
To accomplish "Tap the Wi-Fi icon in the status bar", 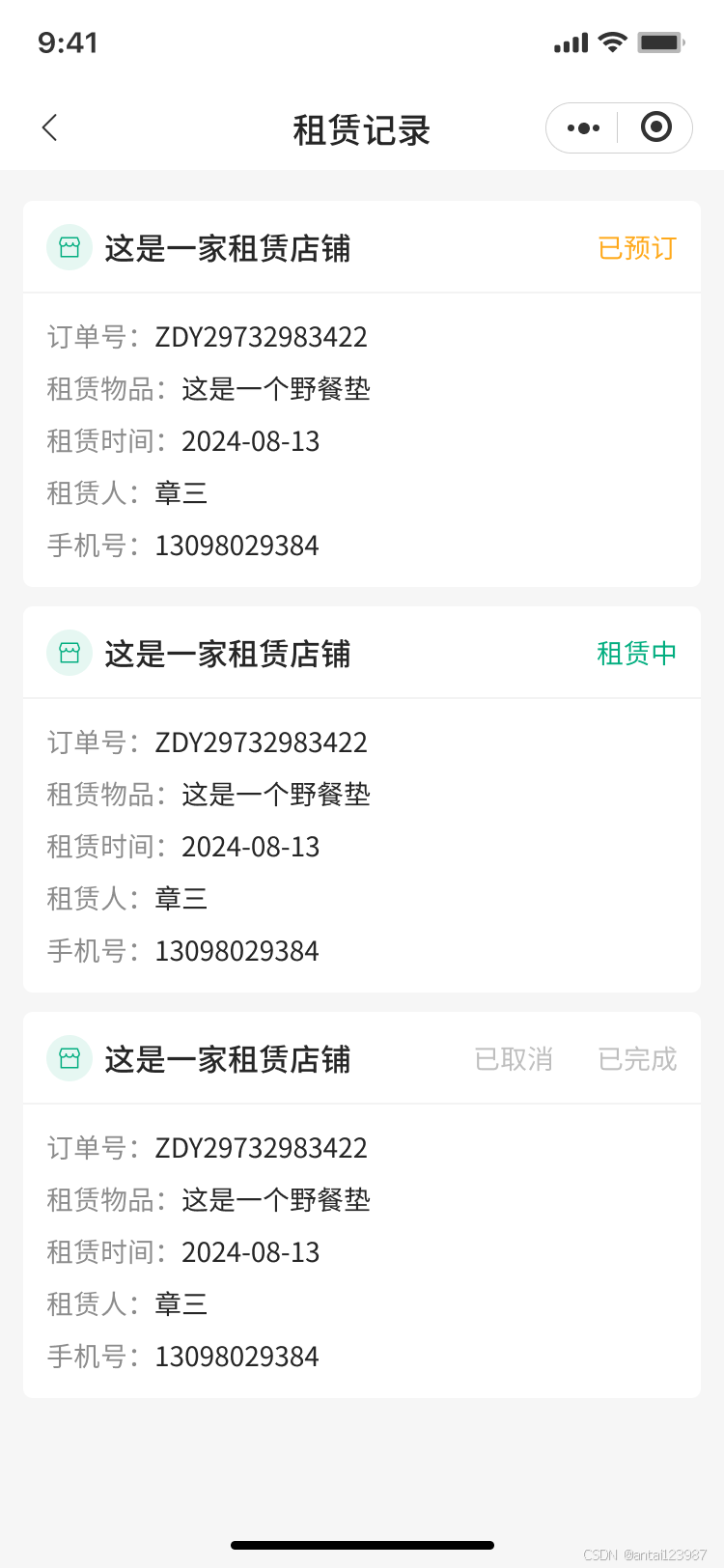I will click(611, 42).
